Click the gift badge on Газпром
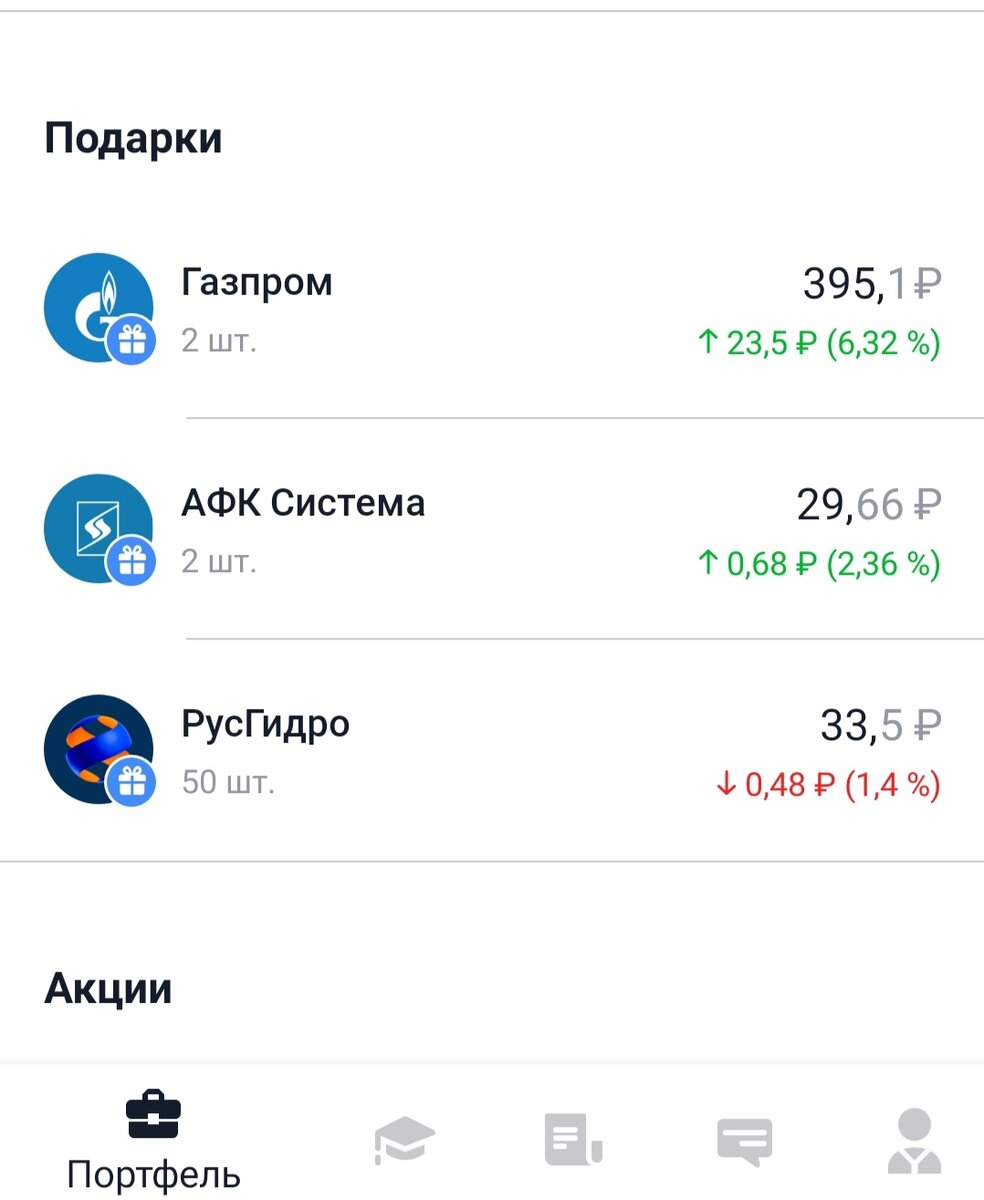 (x=130, y=341)
